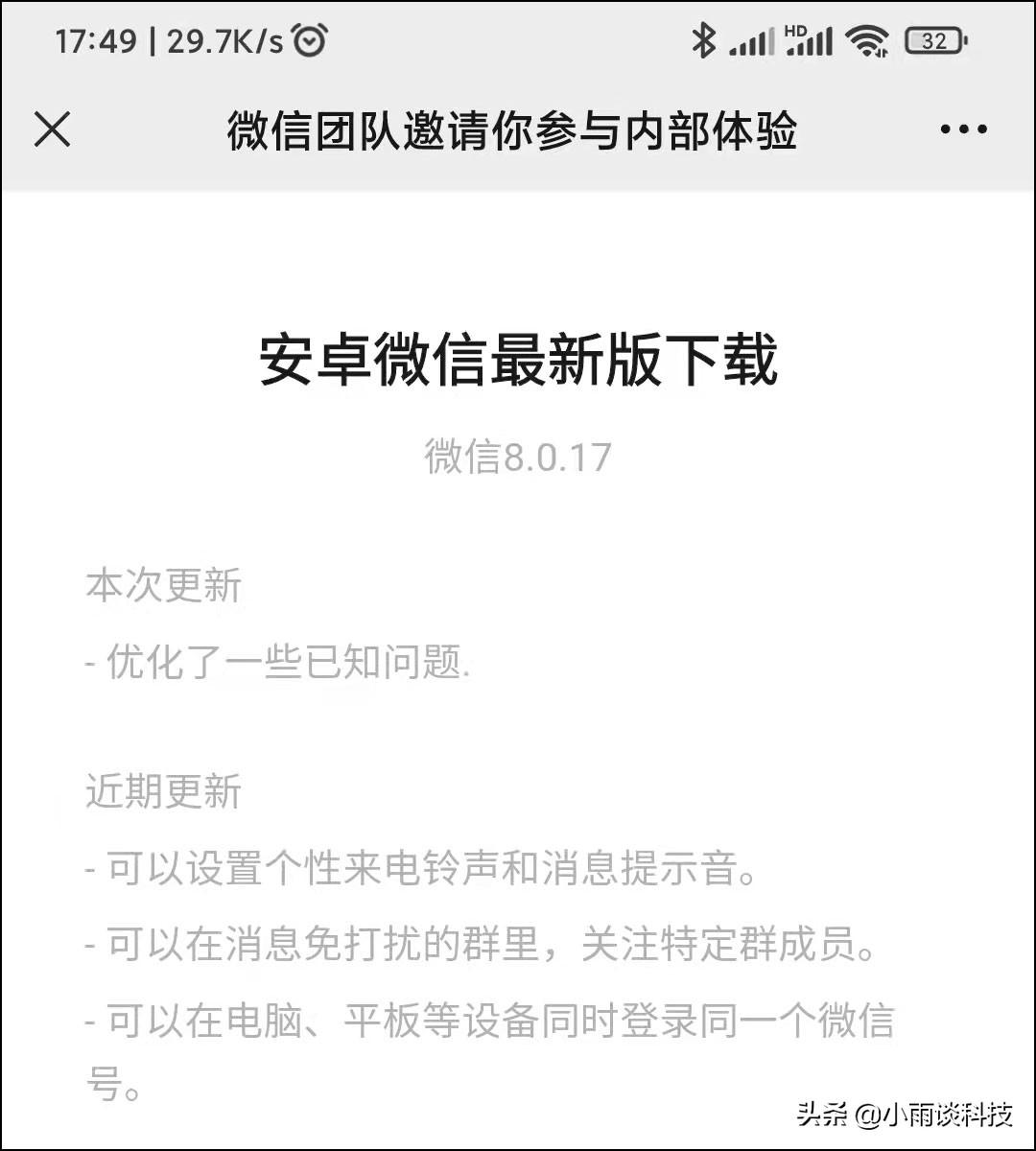Image resolution: width=1036 pixels, height=1151 pixels.
Task: Tap the line about 个性来电铃声和消息提示音
Action: click(422, 871)
